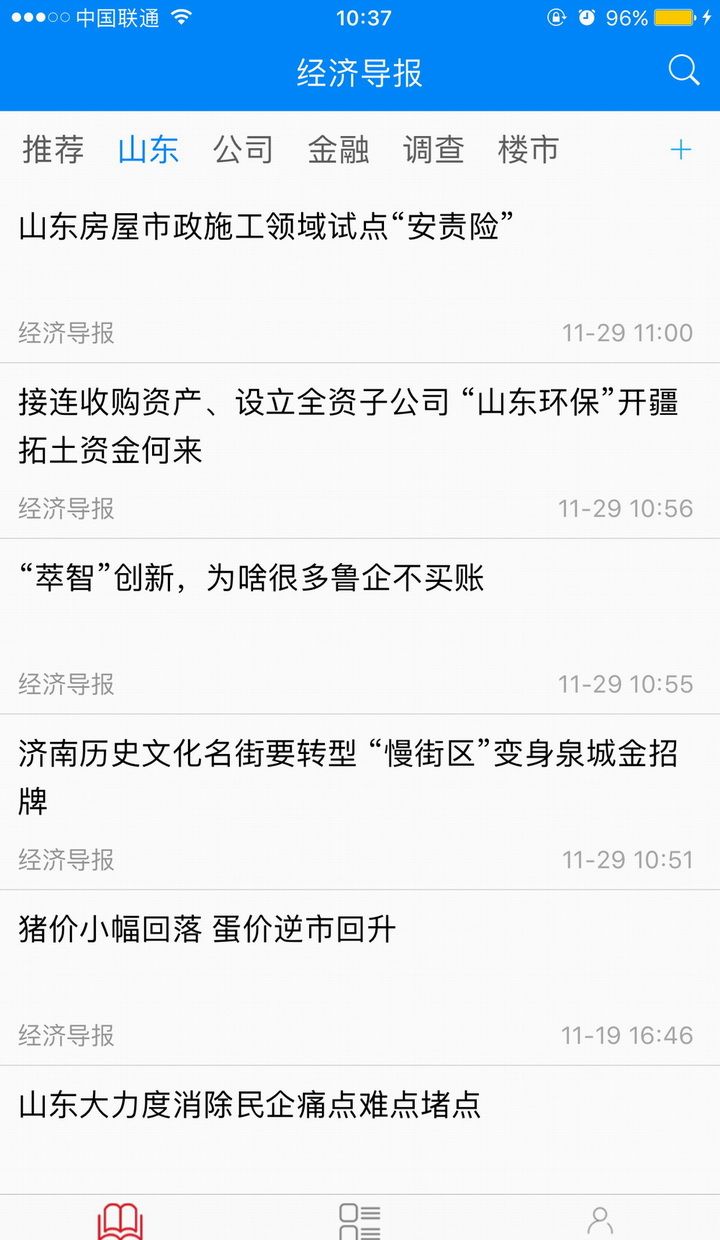Open the search icon in the title bar
Viewport: 720px width, 1240px height.
coord(683,71)
